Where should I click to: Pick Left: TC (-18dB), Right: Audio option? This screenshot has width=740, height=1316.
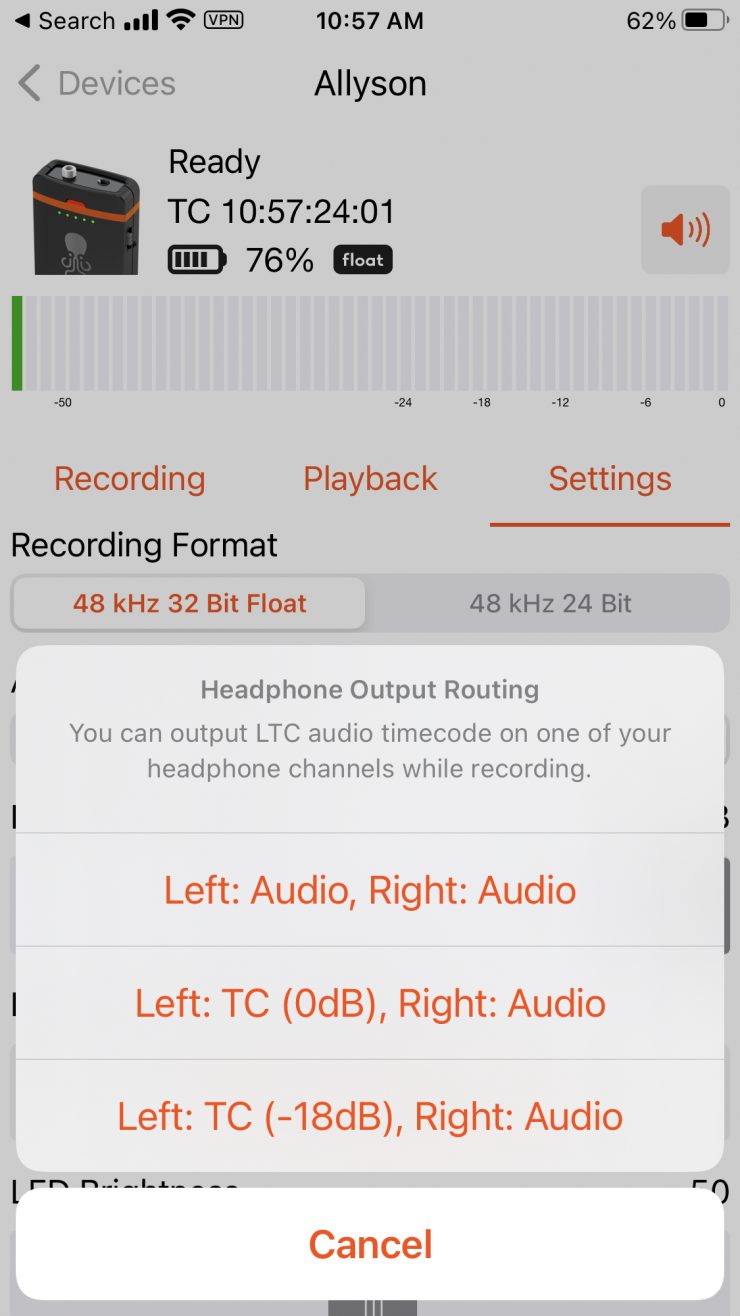click(370, 1116)
